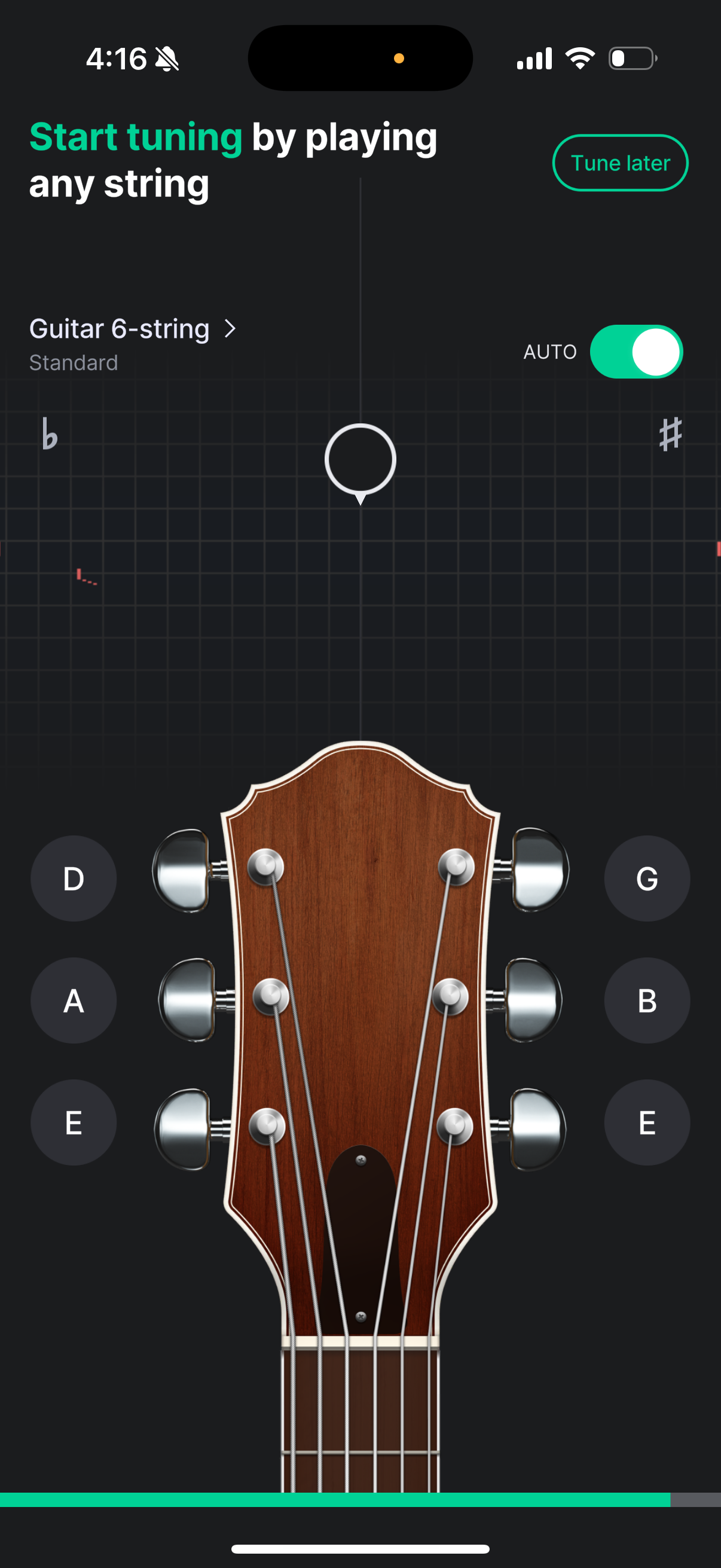Image resolution: width=721 pixels, height=1568 pixels.
Task: Select the flat symbol icon
Action: [50, 435]
